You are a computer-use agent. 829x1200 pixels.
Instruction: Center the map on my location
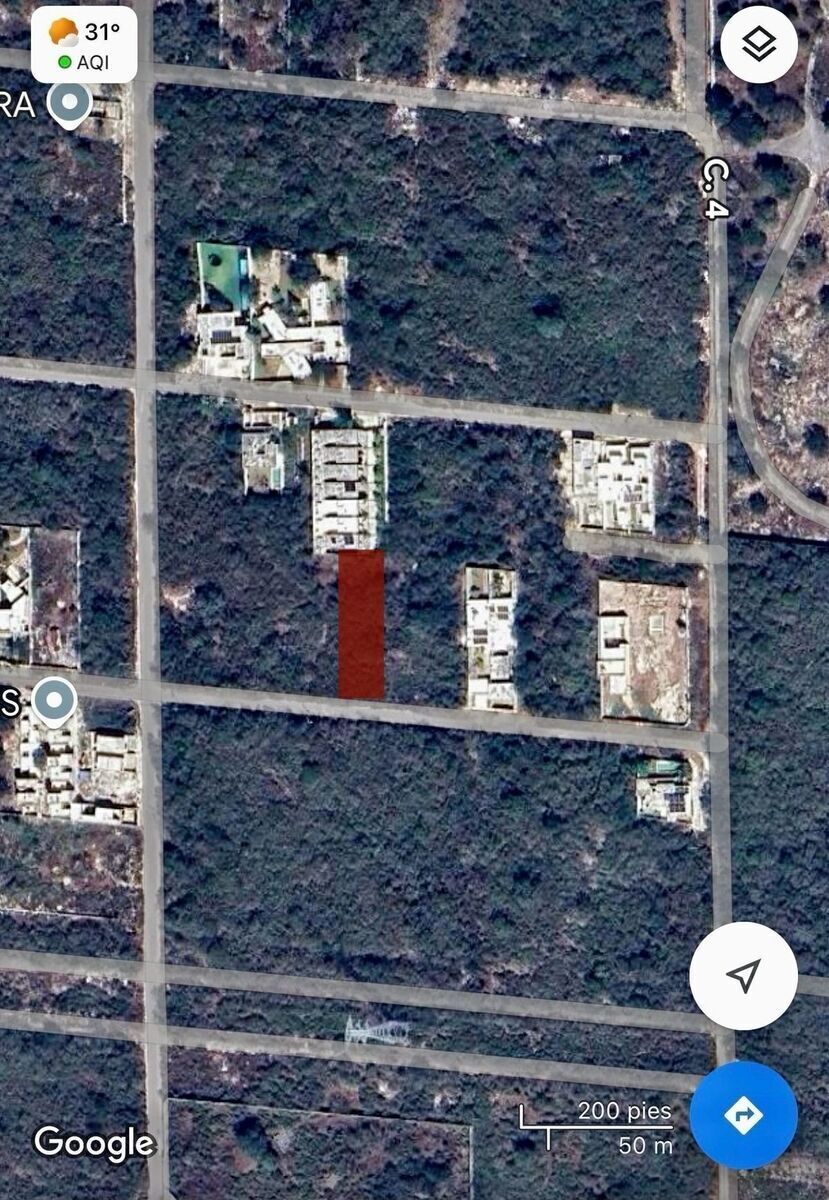coord(743,976)
